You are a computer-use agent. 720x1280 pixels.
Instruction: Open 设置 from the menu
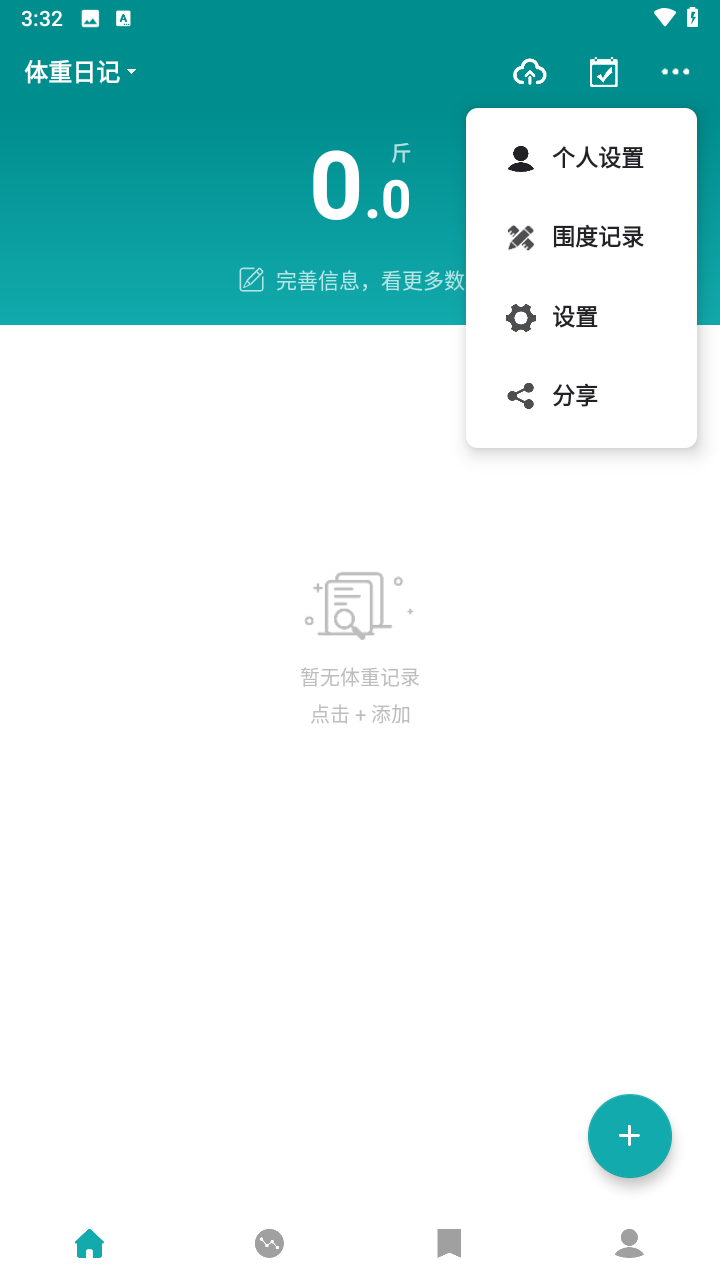pos(580,317)
